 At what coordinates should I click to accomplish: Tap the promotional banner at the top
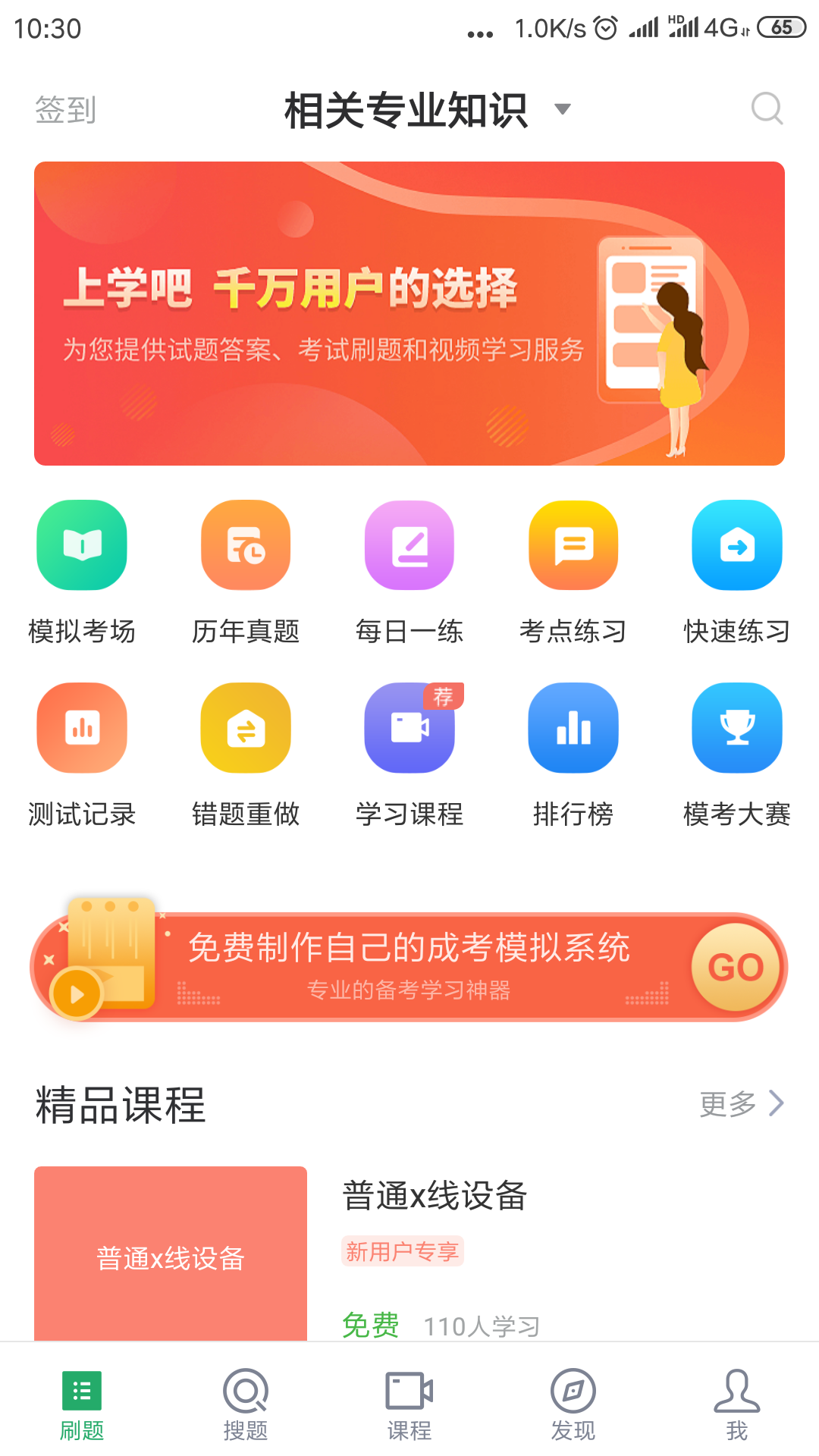click(409, 311)
